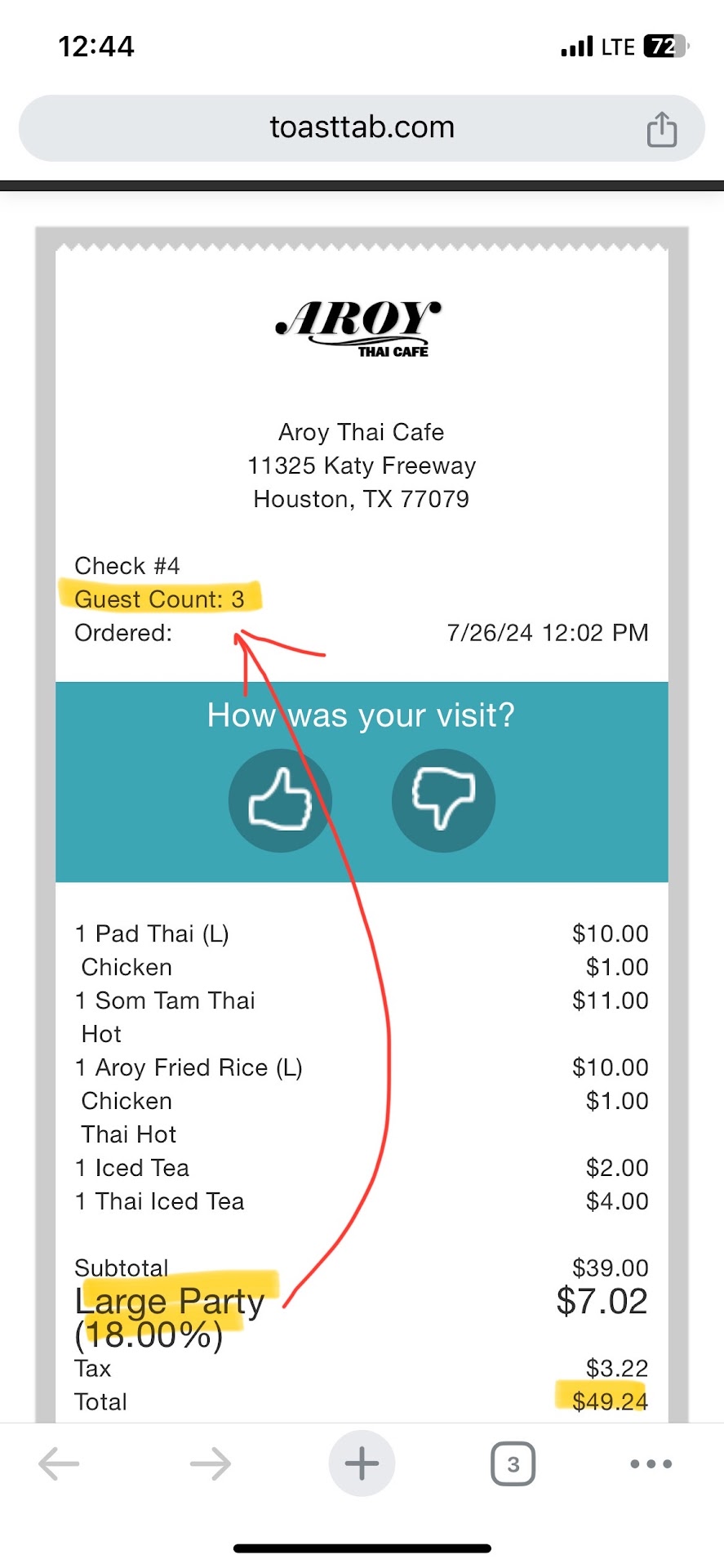Rate the visit with thumbs down
Viewport: 724px width, 1568px height.
[x=443, y=800]
